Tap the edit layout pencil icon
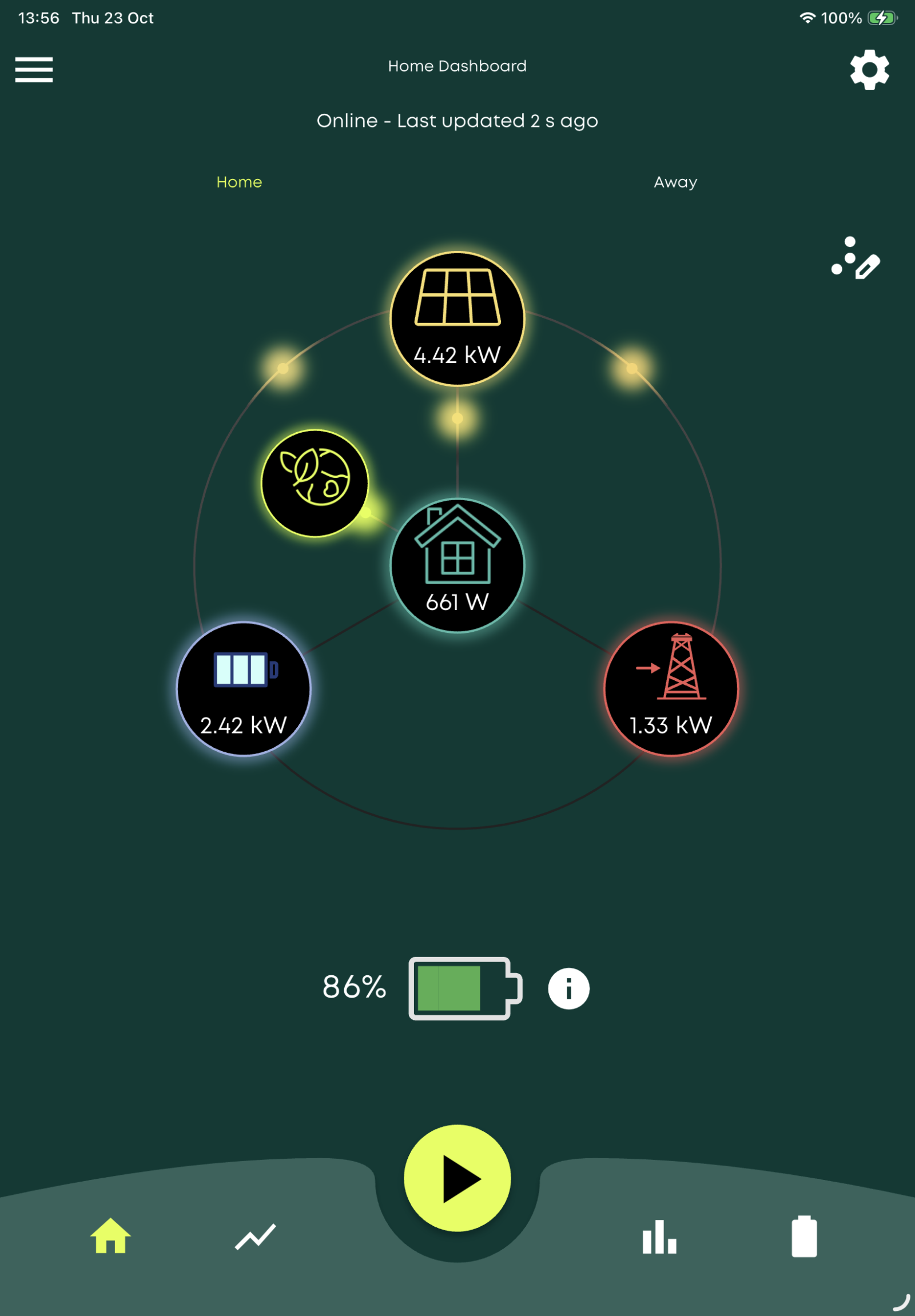 (x=856, y=258)
